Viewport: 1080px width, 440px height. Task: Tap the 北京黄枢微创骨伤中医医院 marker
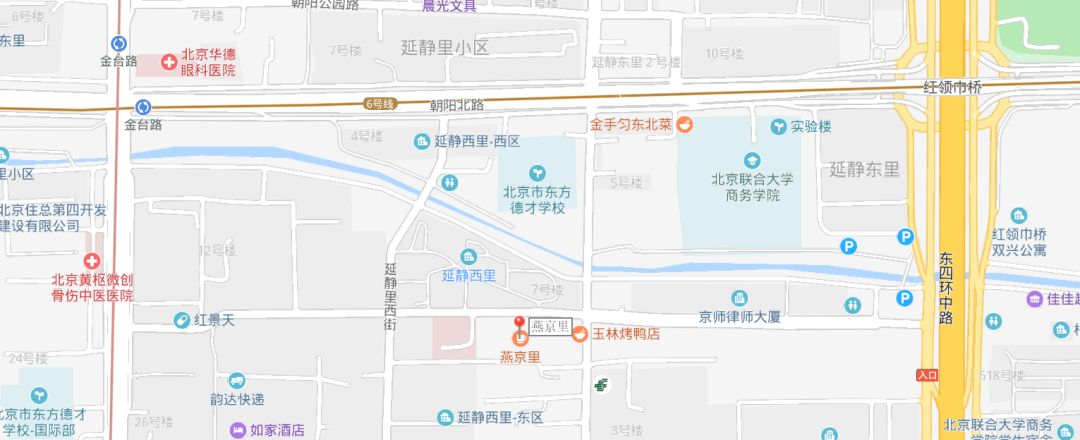92,261
